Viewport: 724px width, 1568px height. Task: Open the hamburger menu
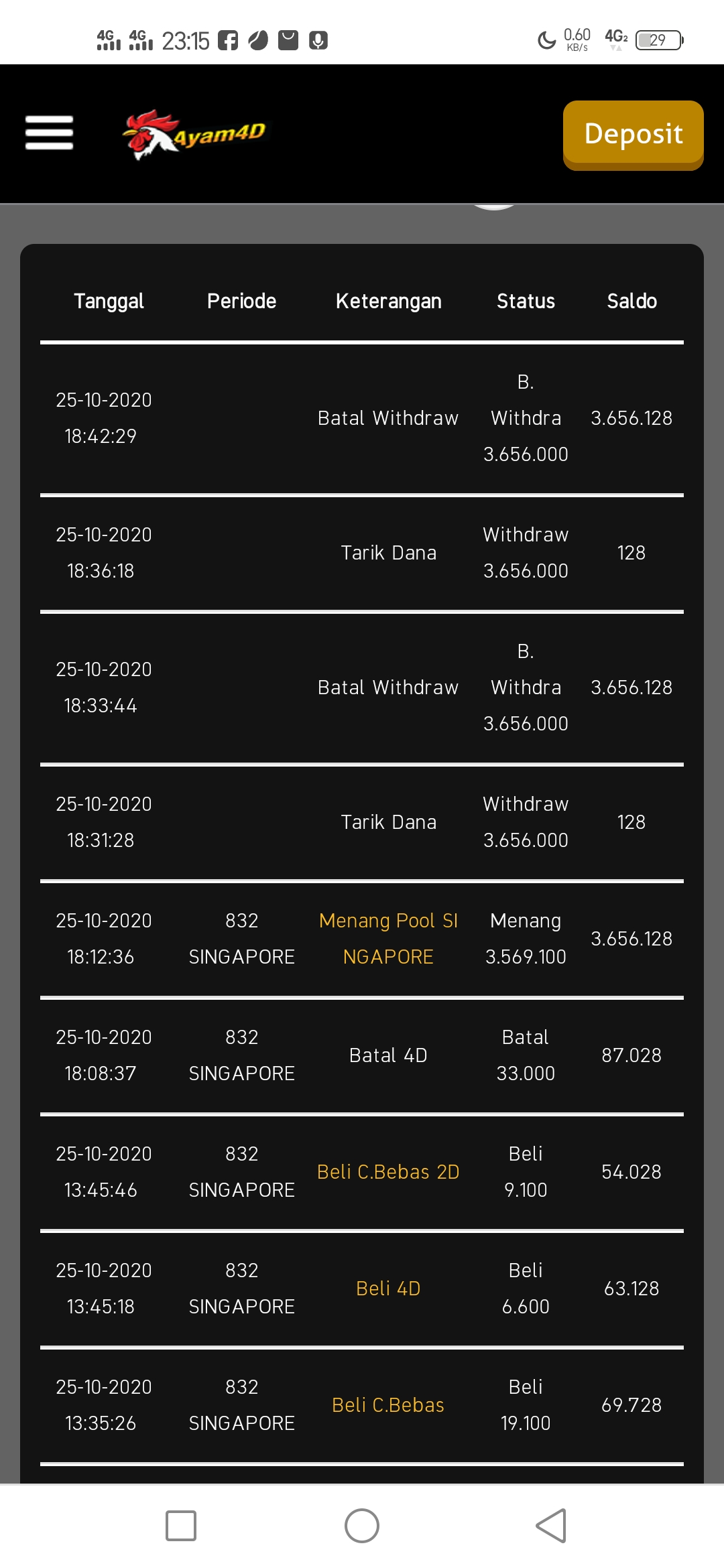(x=49, y=133)
